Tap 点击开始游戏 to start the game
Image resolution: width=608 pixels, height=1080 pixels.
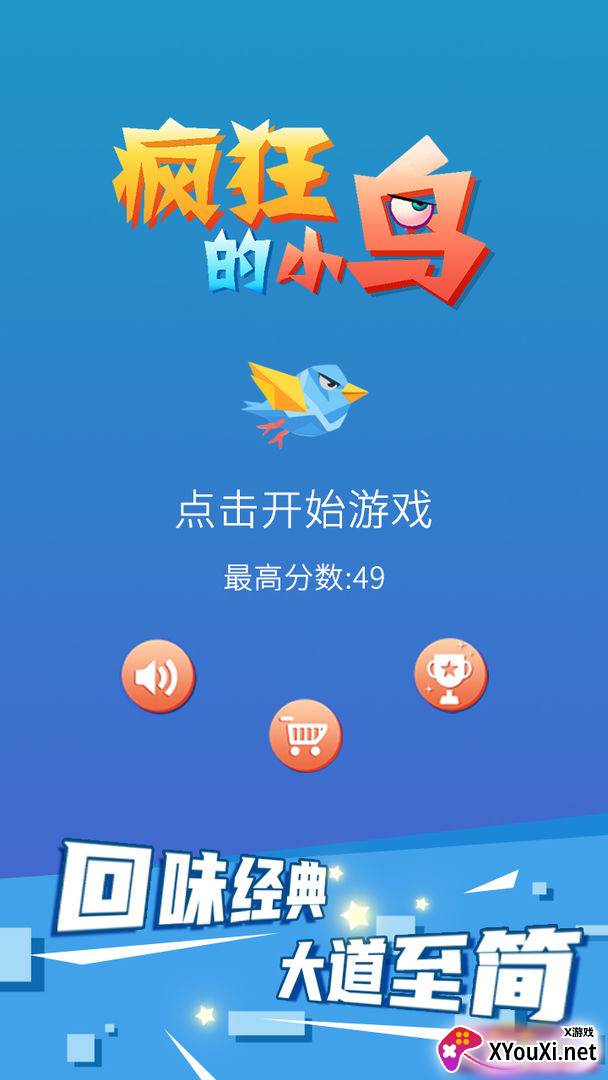(303, 510)
